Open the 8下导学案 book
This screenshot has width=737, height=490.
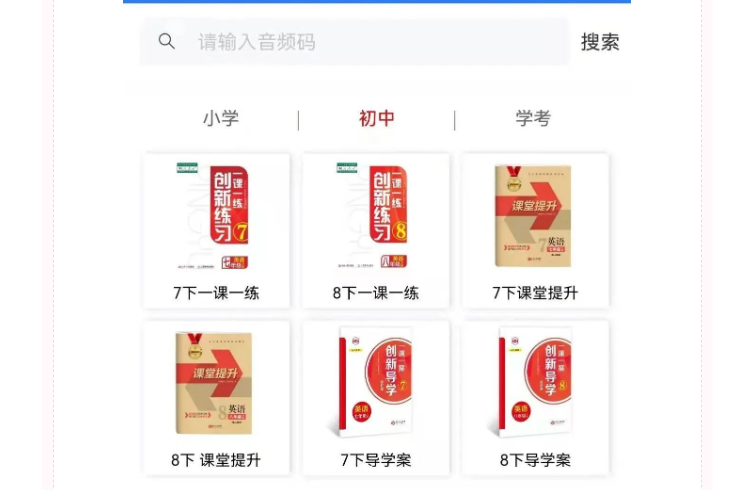(535, 396)
